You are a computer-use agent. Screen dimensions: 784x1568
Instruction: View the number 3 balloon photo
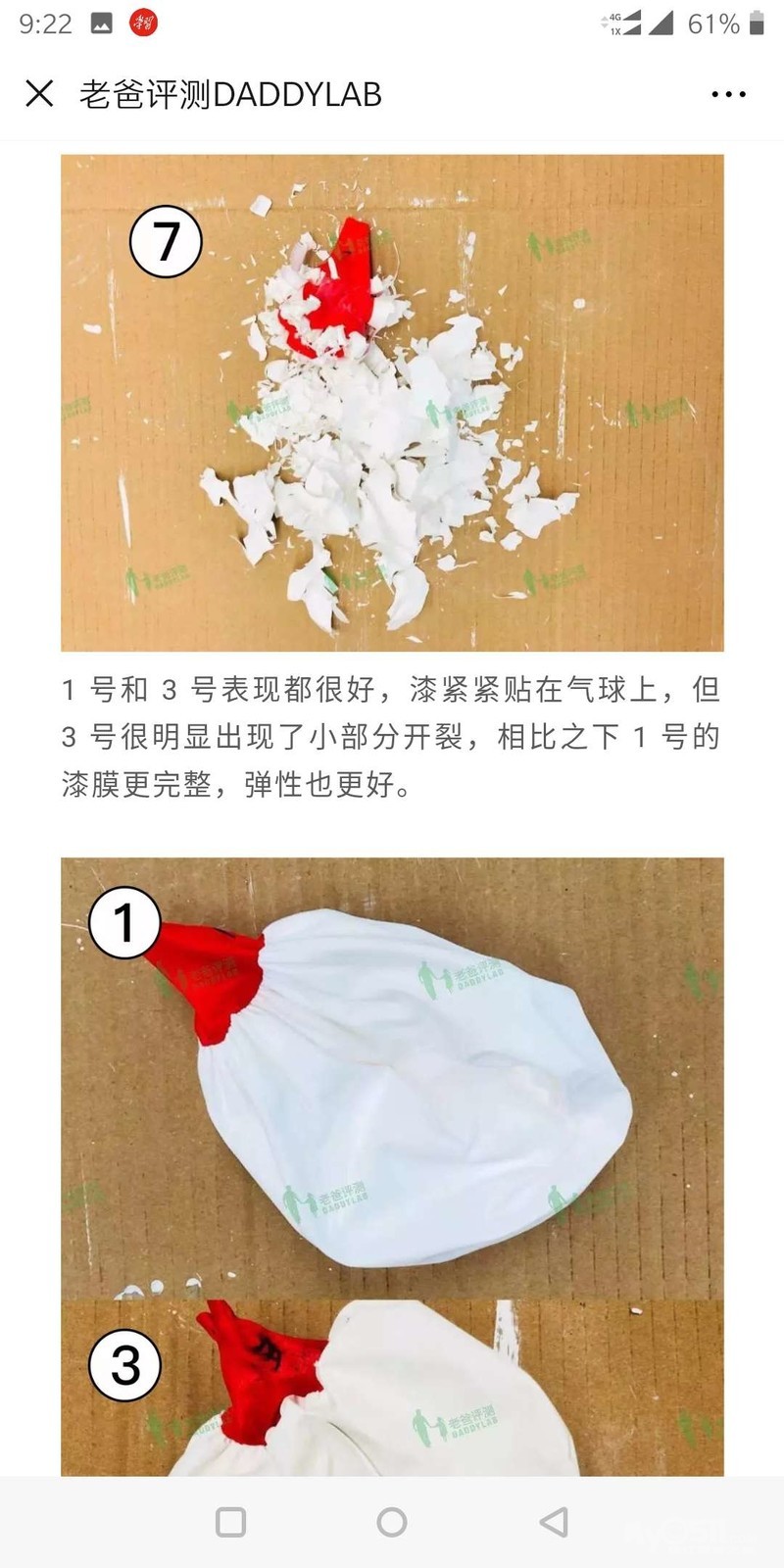point(392,1388)
